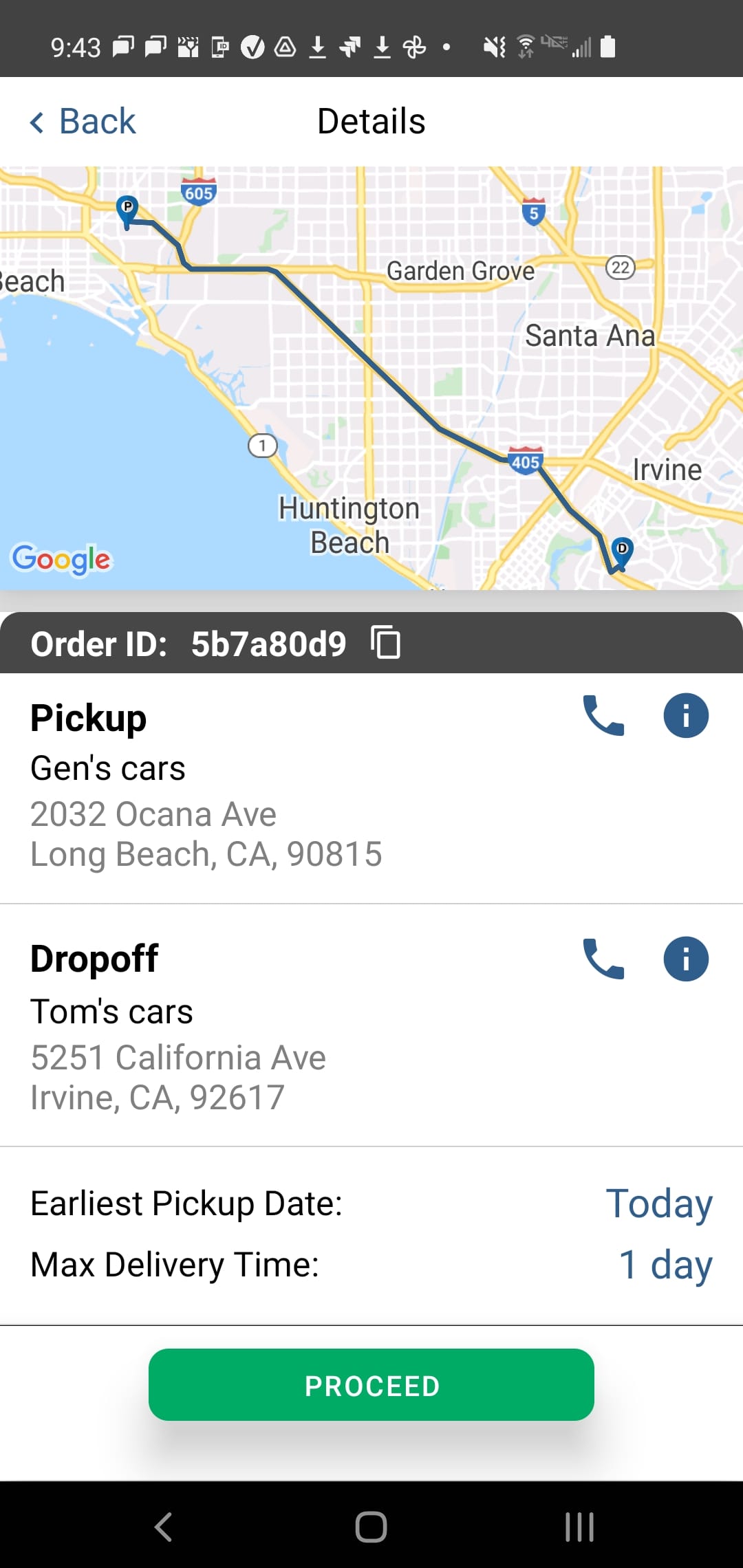Tap the route map to expand it

coord(371,378)
